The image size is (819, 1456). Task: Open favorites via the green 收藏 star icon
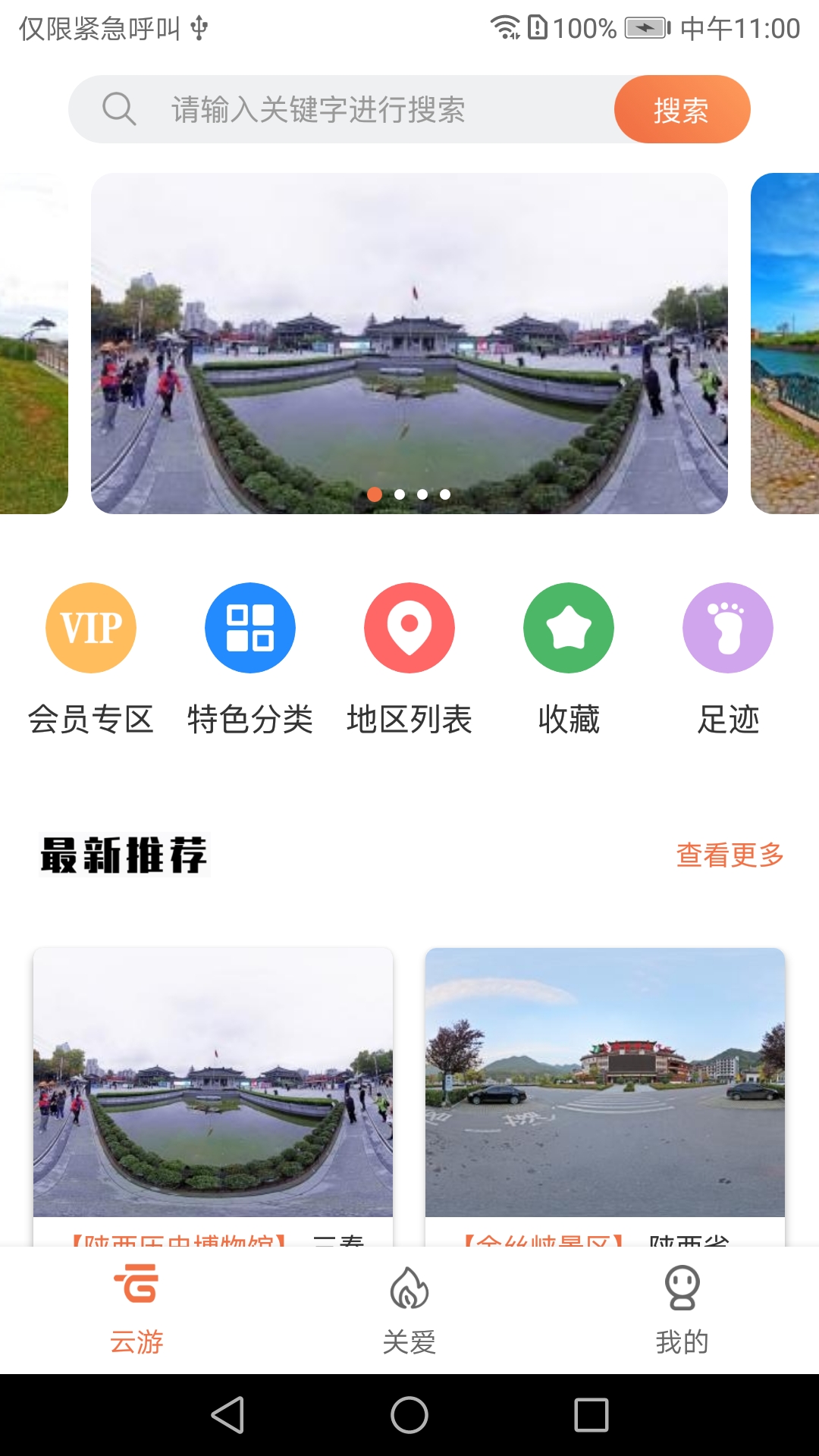click(x=568, y=627)
